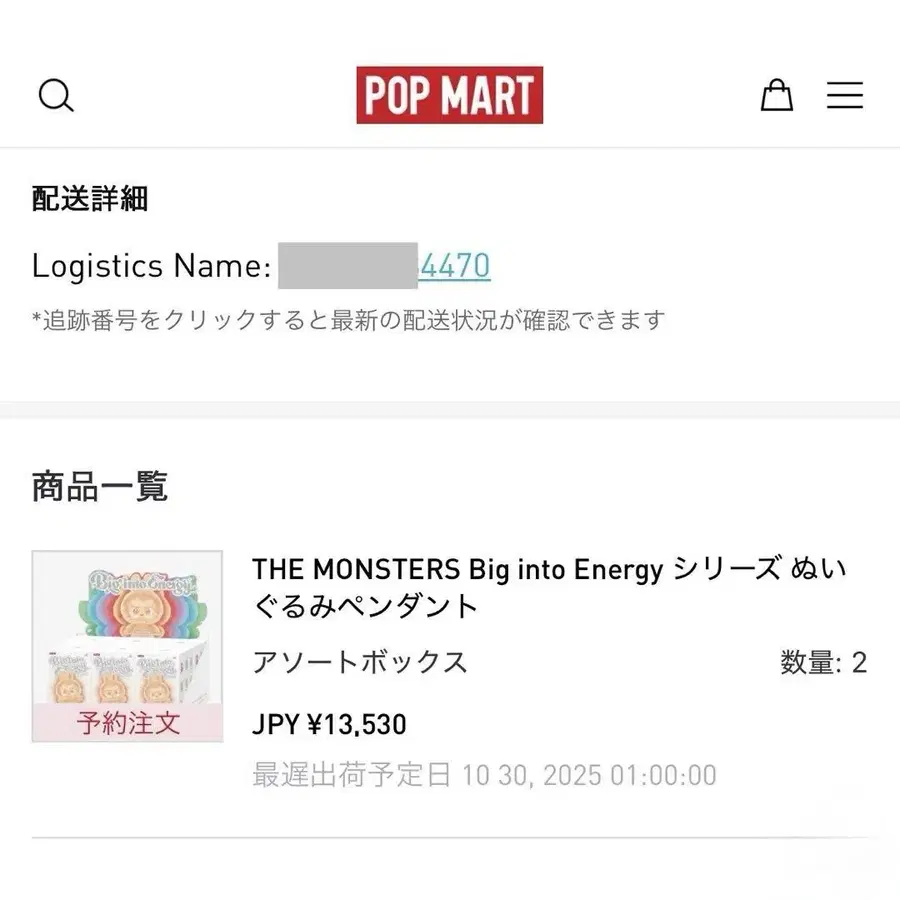Screen dimensions: 900x900
Task: Open the shopping bag
Action: point(777,95)
